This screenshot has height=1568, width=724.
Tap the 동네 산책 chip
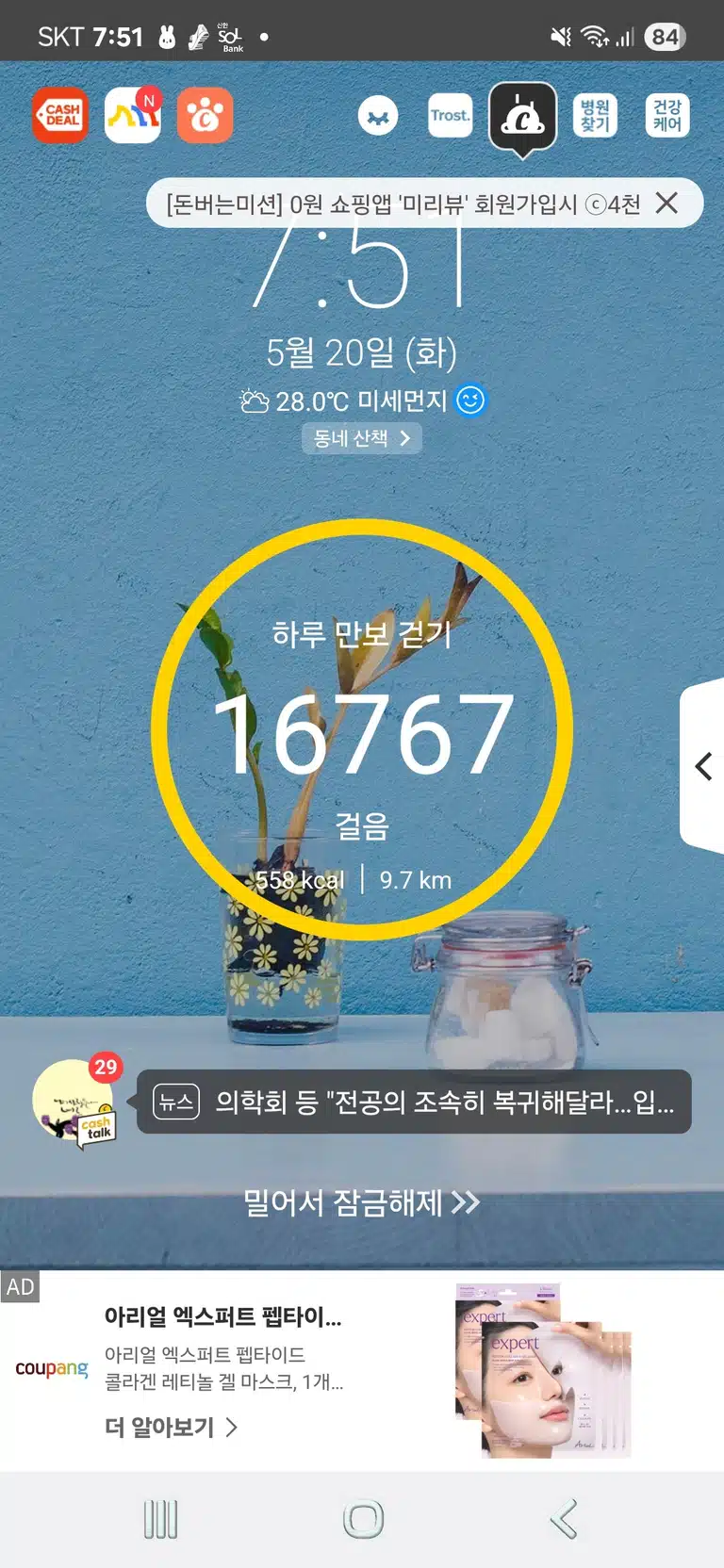point(362,438)
